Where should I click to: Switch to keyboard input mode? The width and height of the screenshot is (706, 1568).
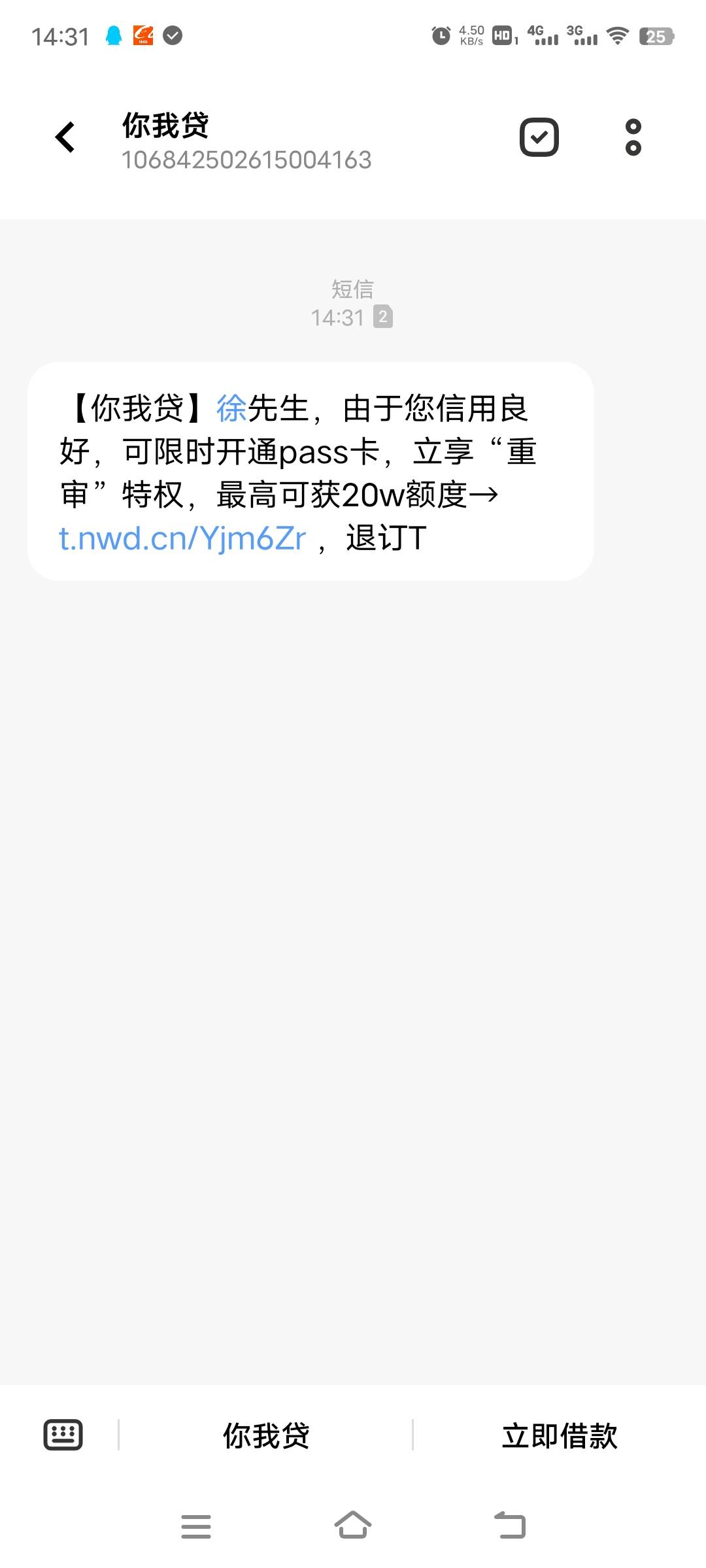point(63,1435)
